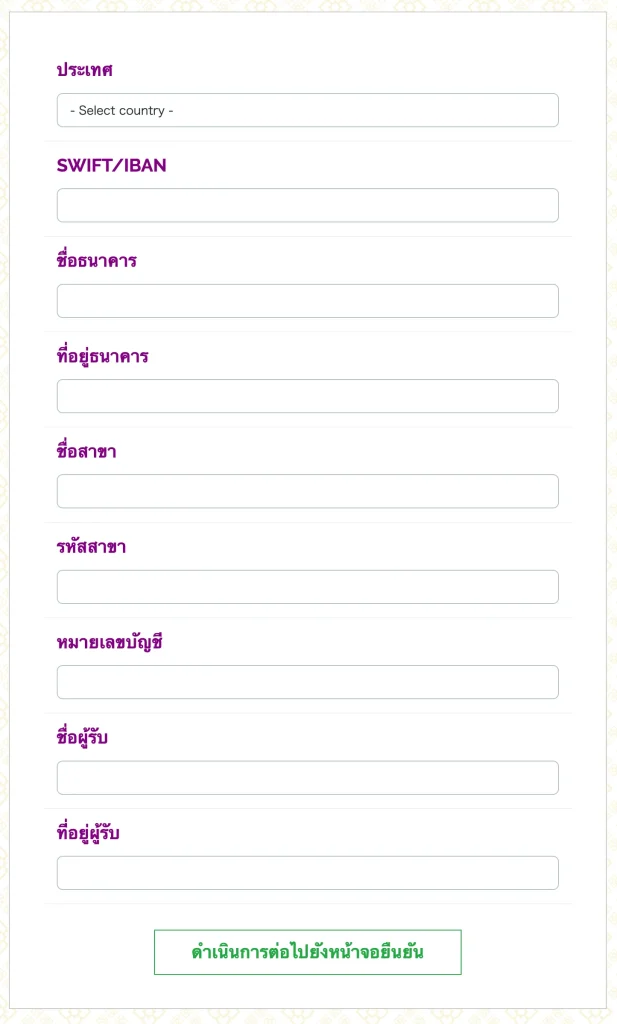This screenshot has height=1024, width=617.
Task: Focus the ชื่อธนาคาร text field
Action: click(x=307, y=301)
